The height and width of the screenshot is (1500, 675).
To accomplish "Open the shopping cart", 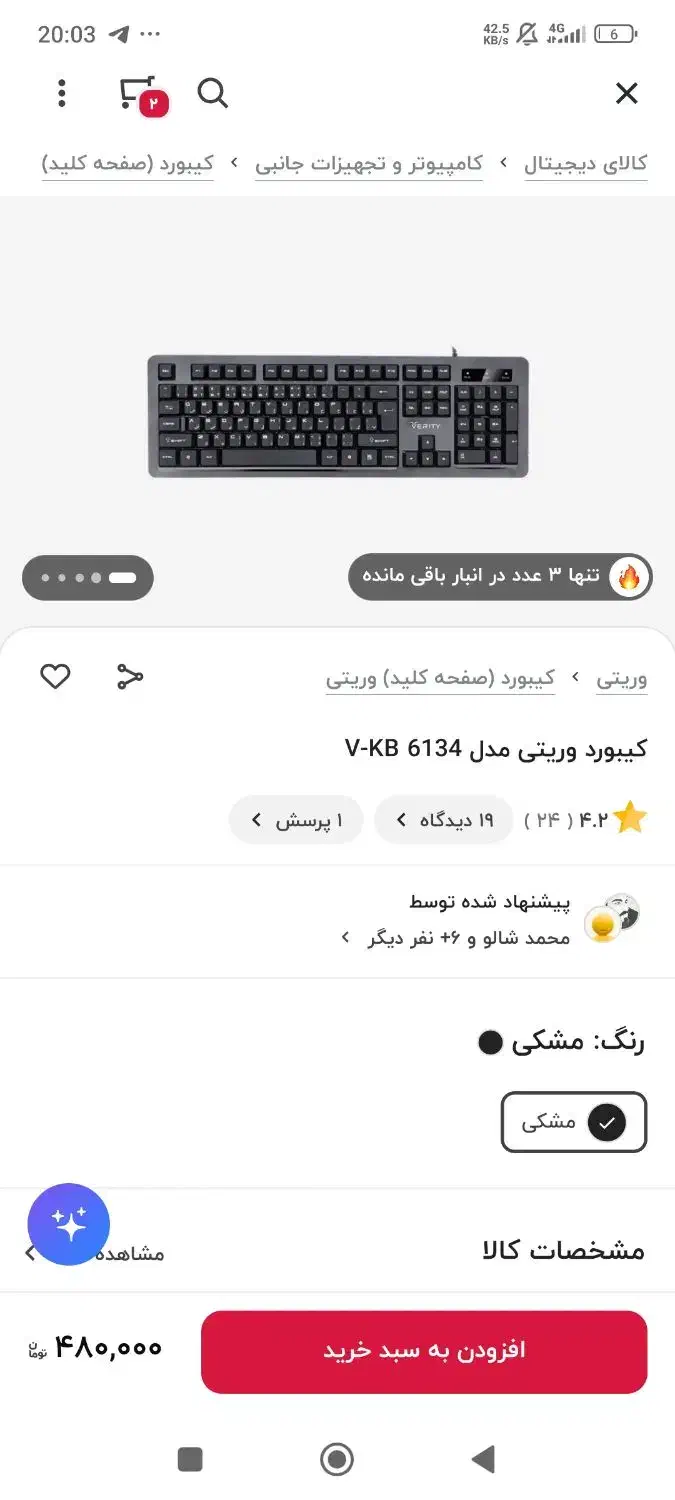I will tap(141, 95).
